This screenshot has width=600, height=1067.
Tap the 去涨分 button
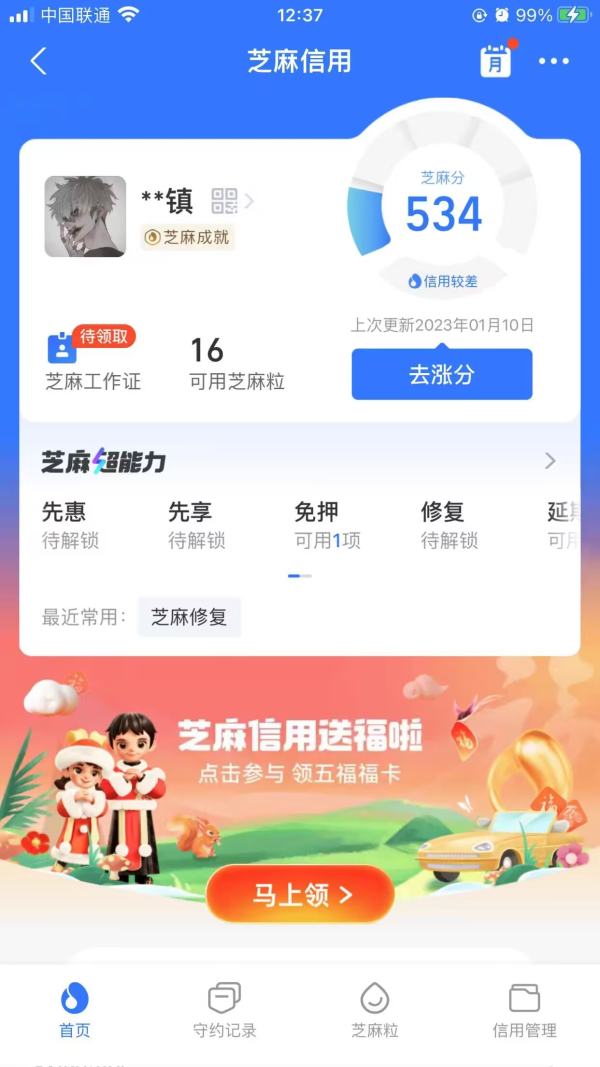[x=441, y=375]
